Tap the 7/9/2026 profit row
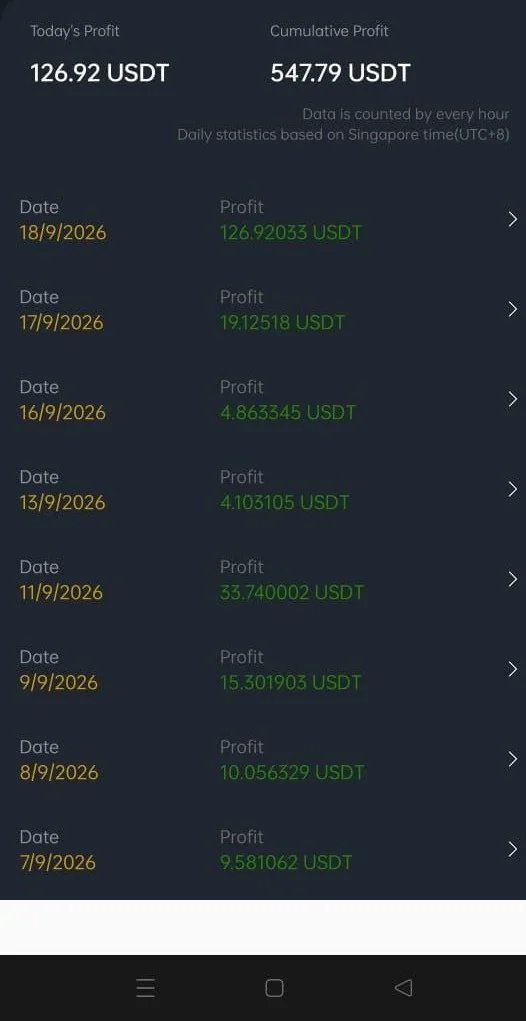This screenshot has width=526, height=1021. click(x=263, y=849)
